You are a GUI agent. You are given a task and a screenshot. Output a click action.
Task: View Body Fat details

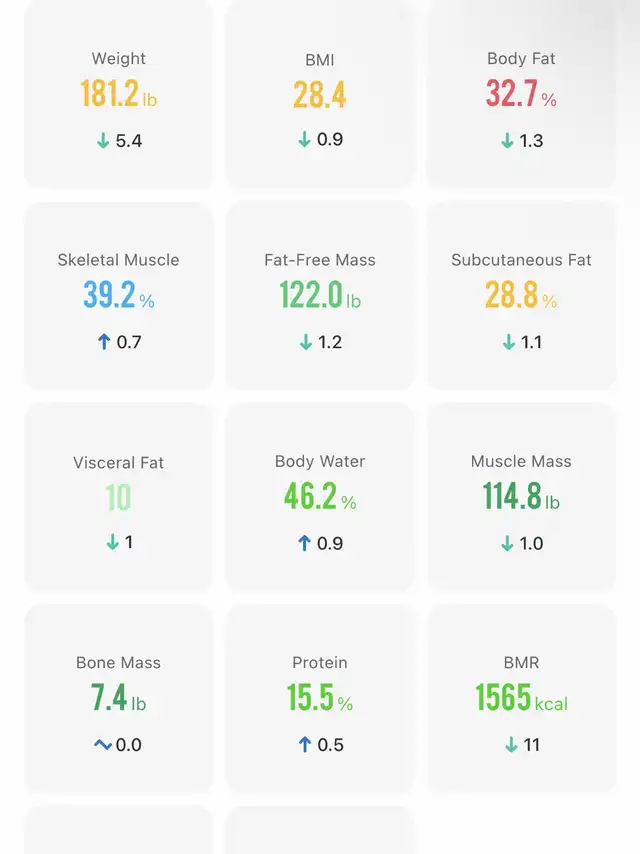(521, 97)
